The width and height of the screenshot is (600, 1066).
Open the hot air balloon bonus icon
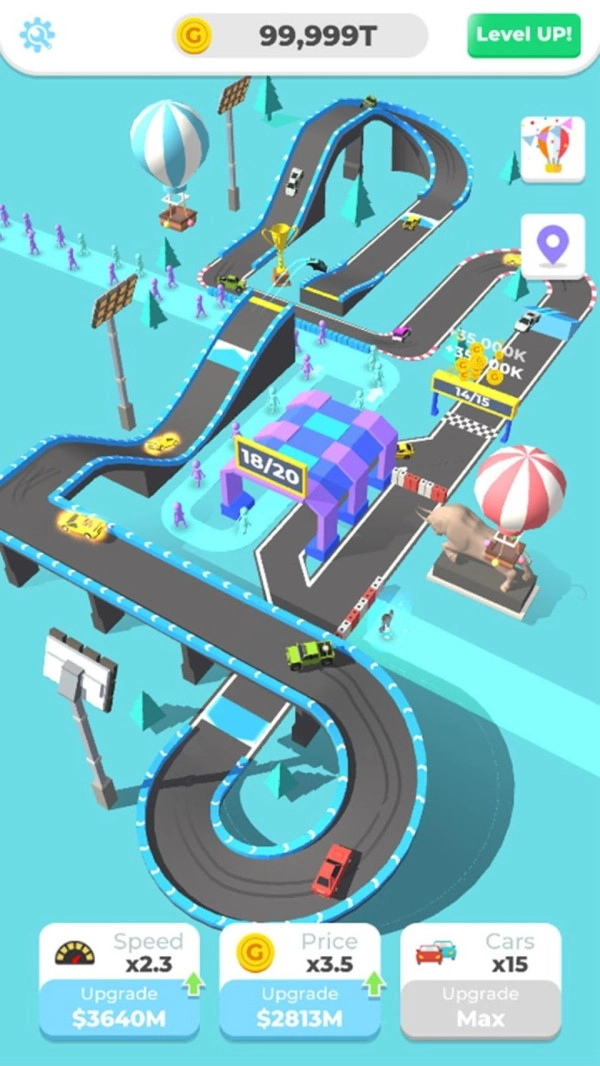[553, 148]
